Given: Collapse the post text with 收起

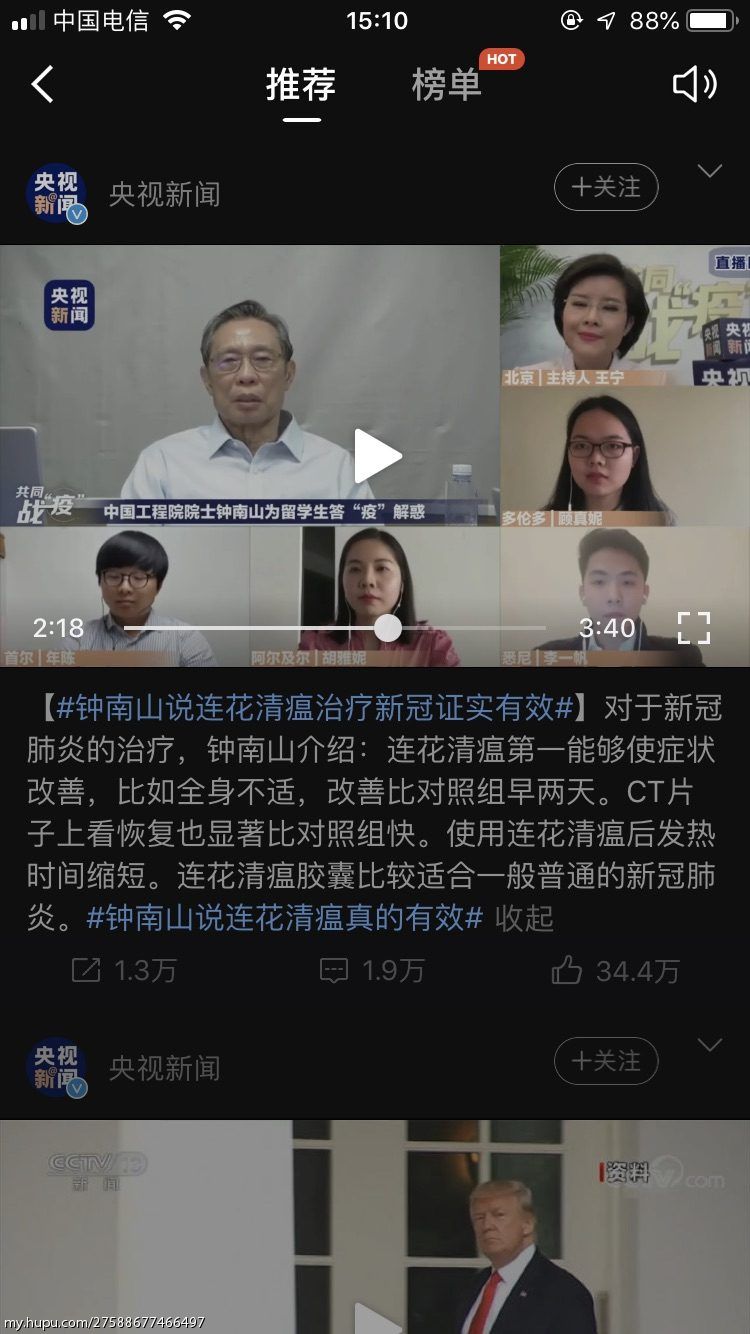Looking at the screenshot, I should pyautogui.click(x=525, y=918).
